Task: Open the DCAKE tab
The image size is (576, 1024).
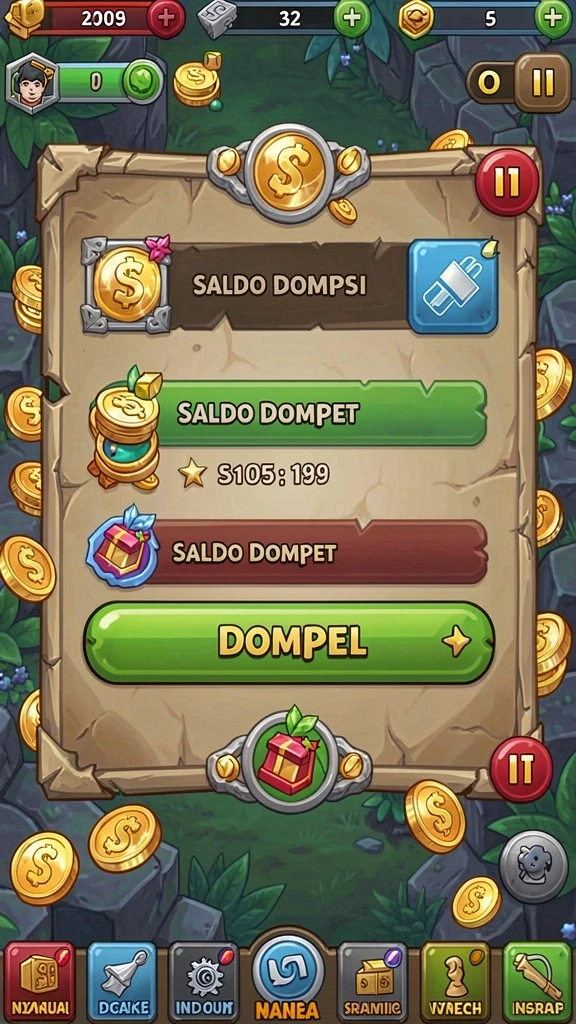Action: click(122, 982)
